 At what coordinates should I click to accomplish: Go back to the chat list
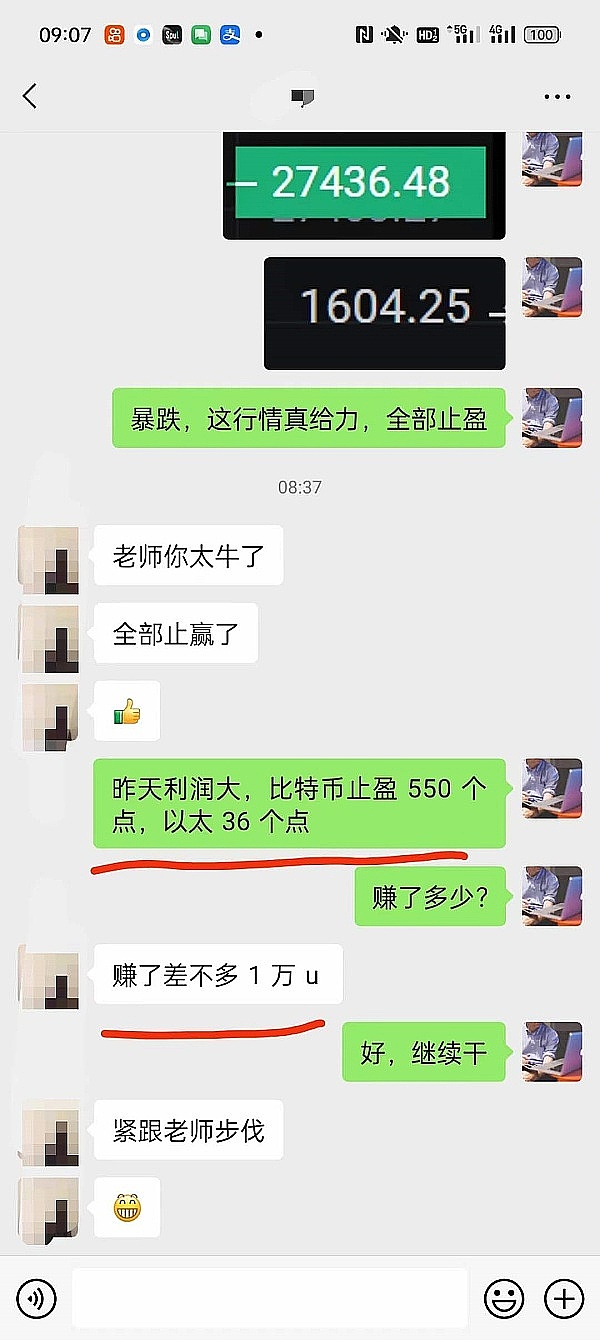29,97
